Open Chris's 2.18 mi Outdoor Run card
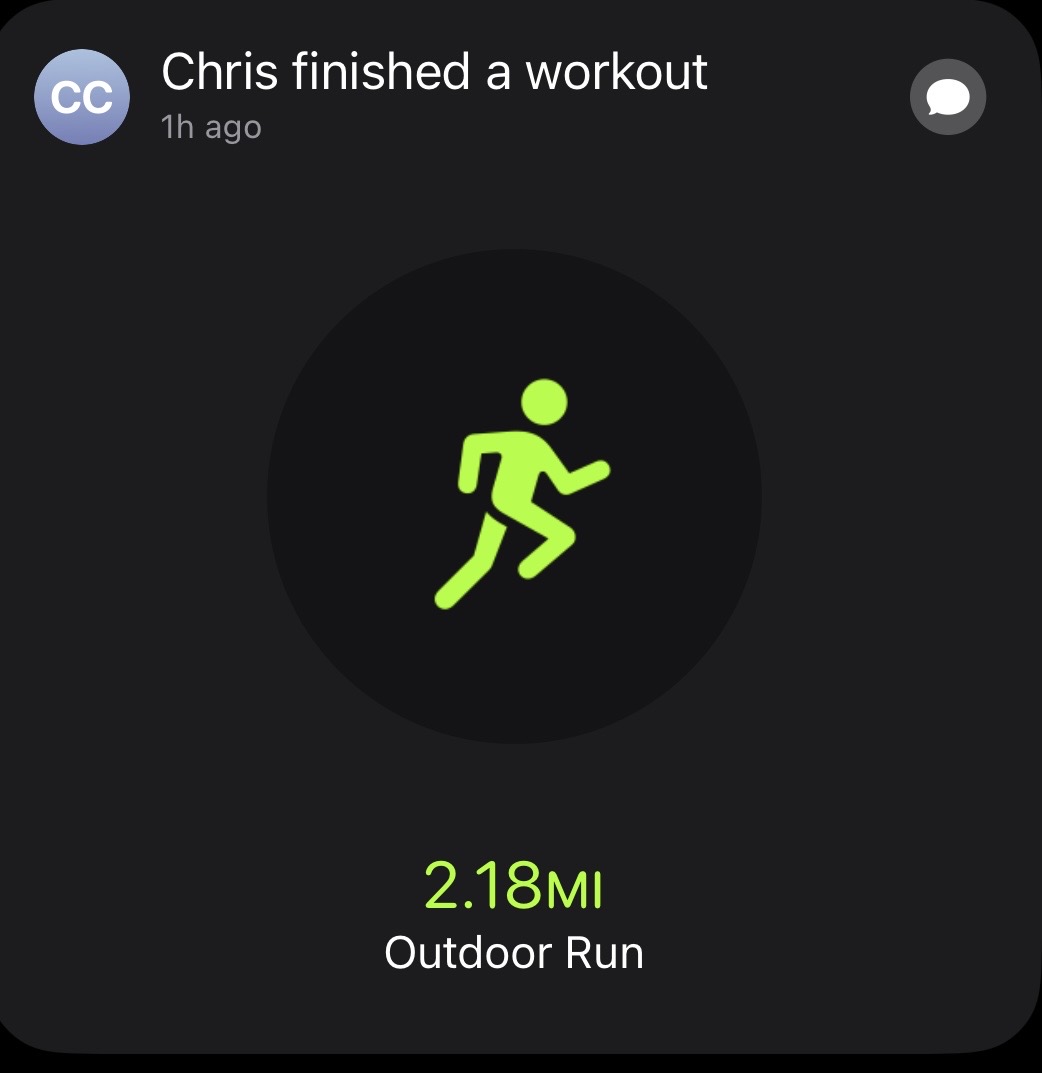The width and height of the screenshot is (1042, 1073). tap(514, 497)
